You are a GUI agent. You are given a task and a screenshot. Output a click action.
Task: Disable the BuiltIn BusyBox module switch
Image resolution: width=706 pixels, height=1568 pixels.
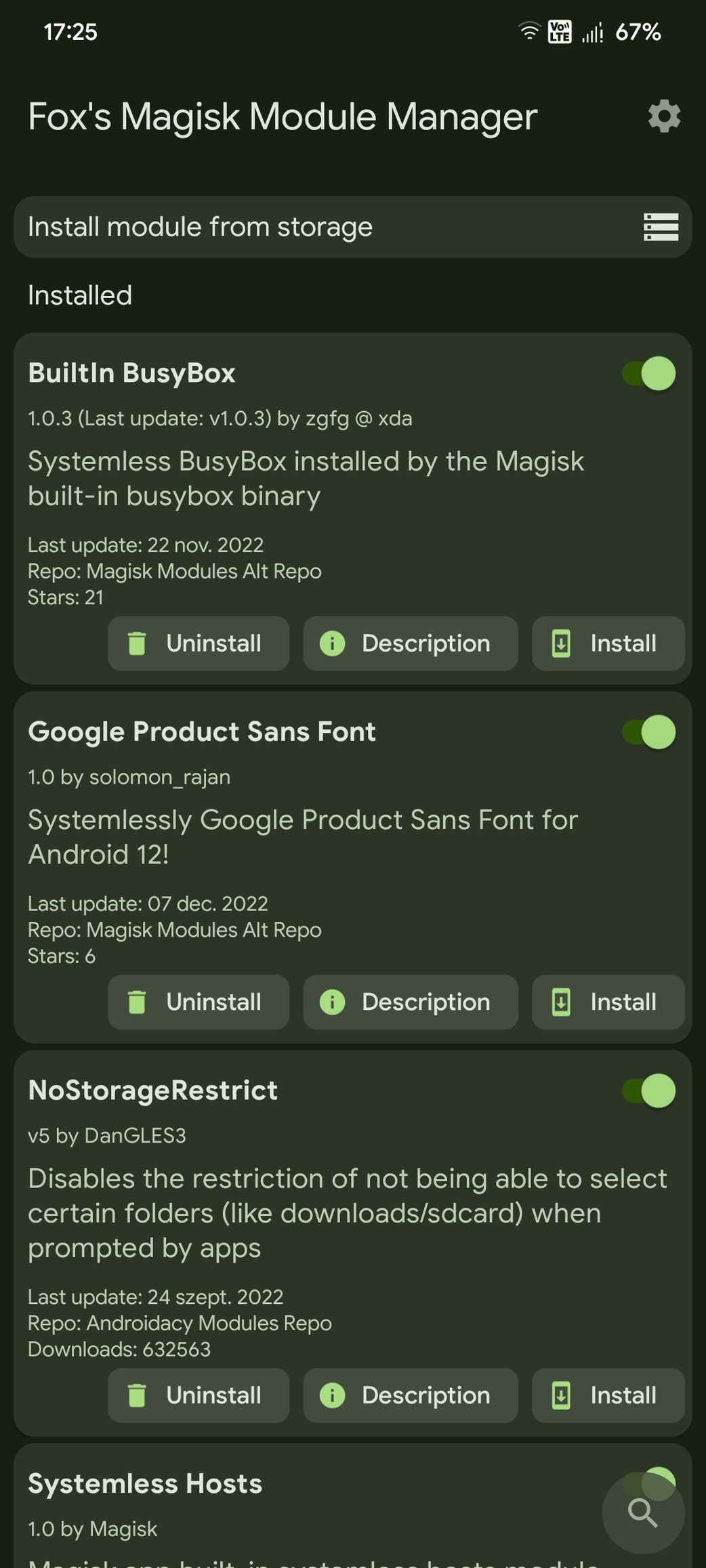(x=649, y=373)
